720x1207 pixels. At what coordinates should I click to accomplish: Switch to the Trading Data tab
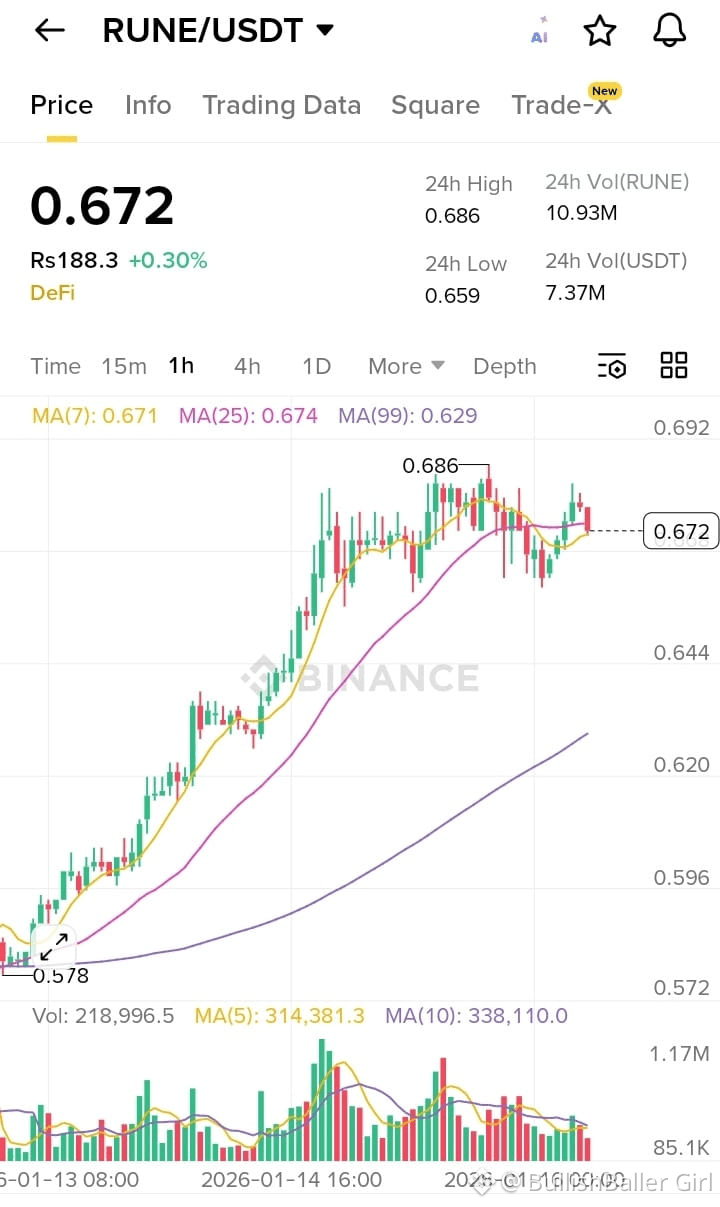(x=282, y=104)
